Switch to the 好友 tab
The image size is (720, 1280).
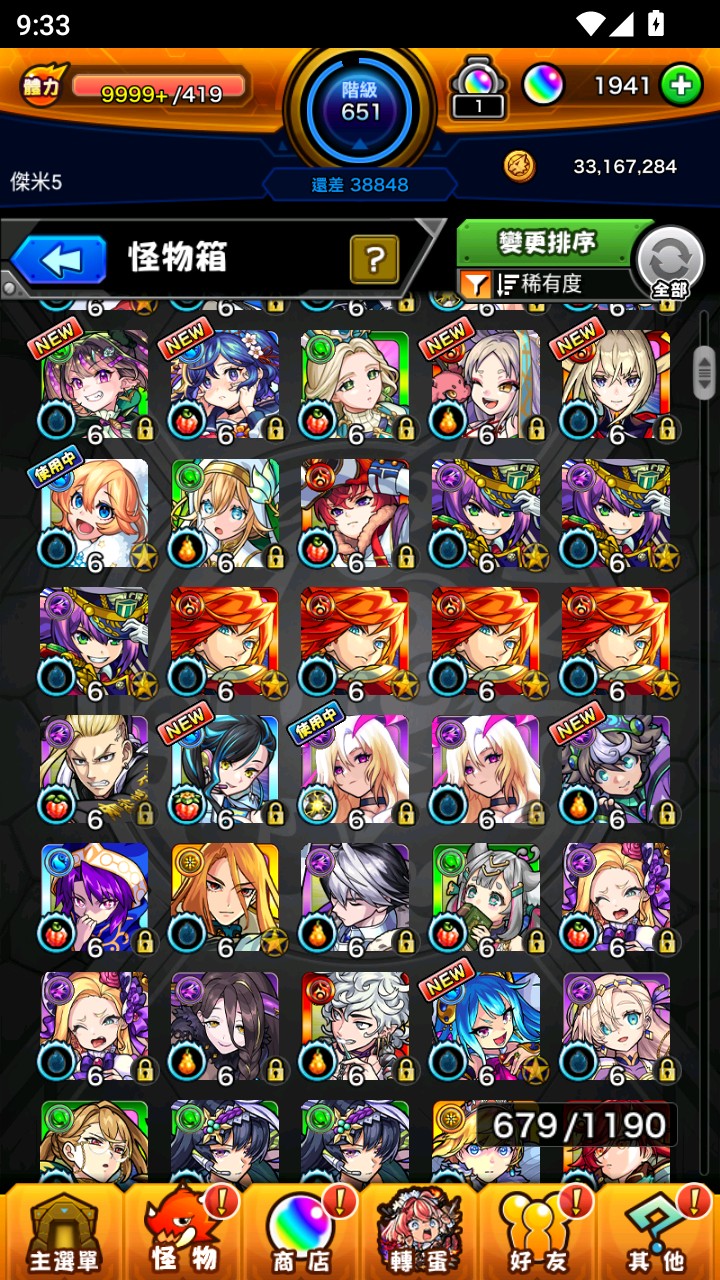(x=538, y=1233)
